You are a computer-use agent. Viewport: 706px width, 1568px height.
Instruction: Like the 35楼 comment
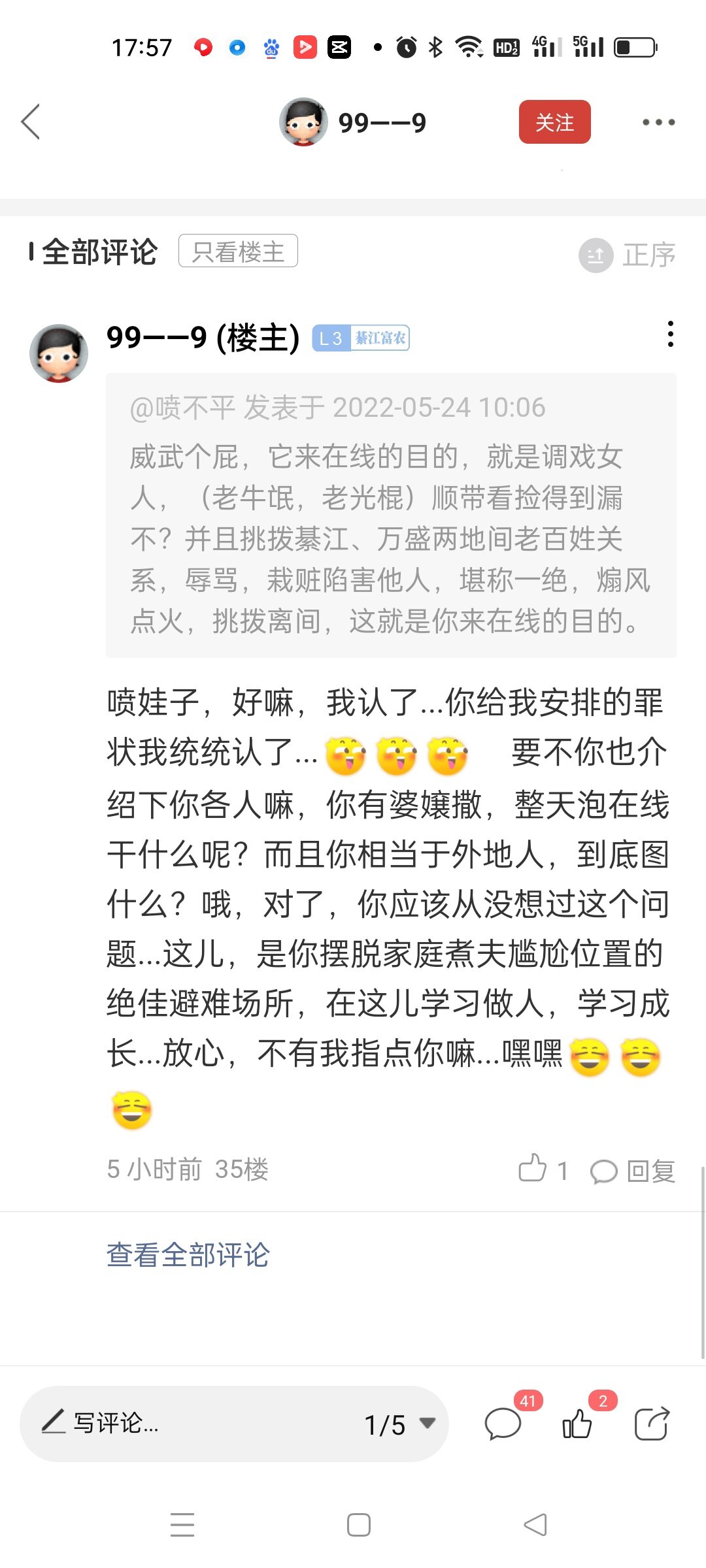[543, 1169]
